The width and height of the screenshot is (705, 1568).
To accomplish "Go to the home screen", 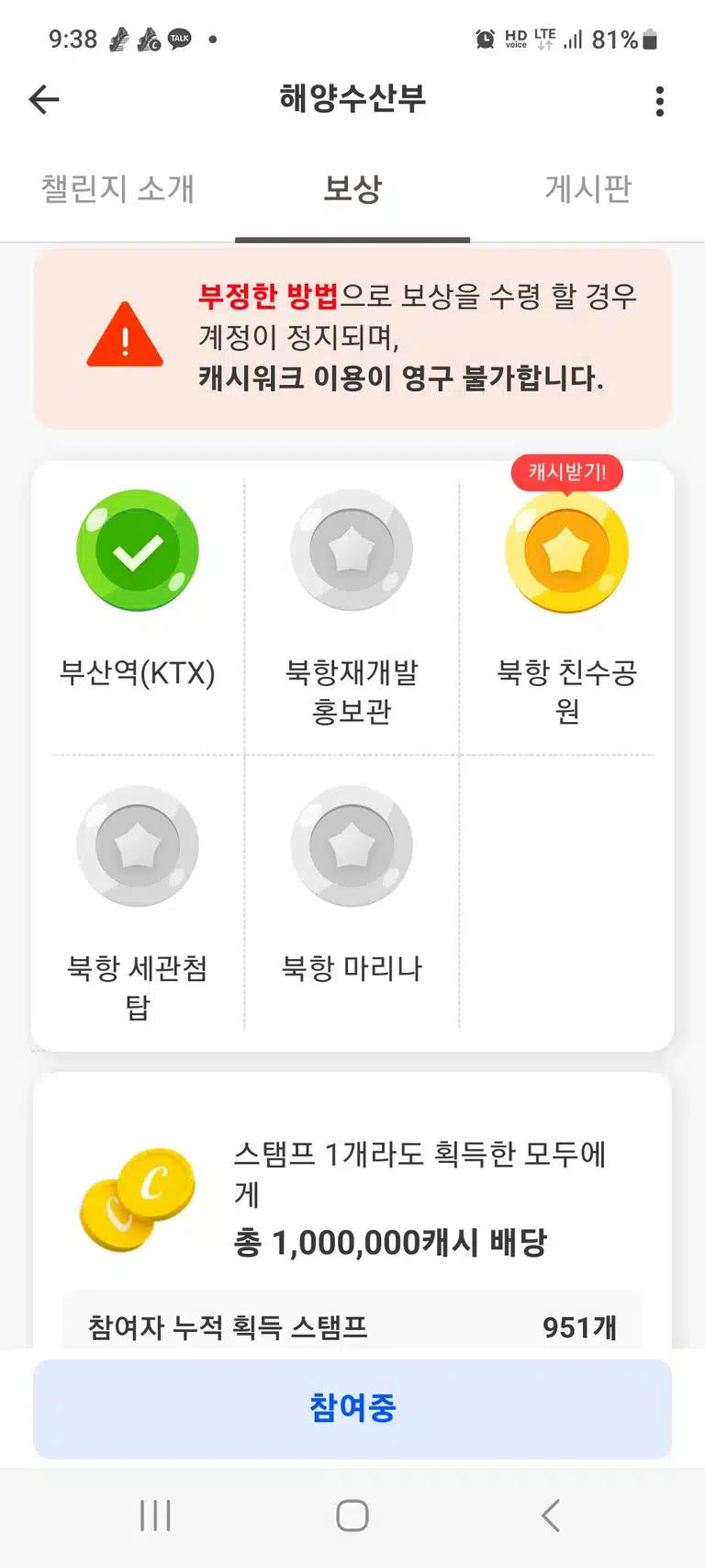I will (x=352, y=1516).
